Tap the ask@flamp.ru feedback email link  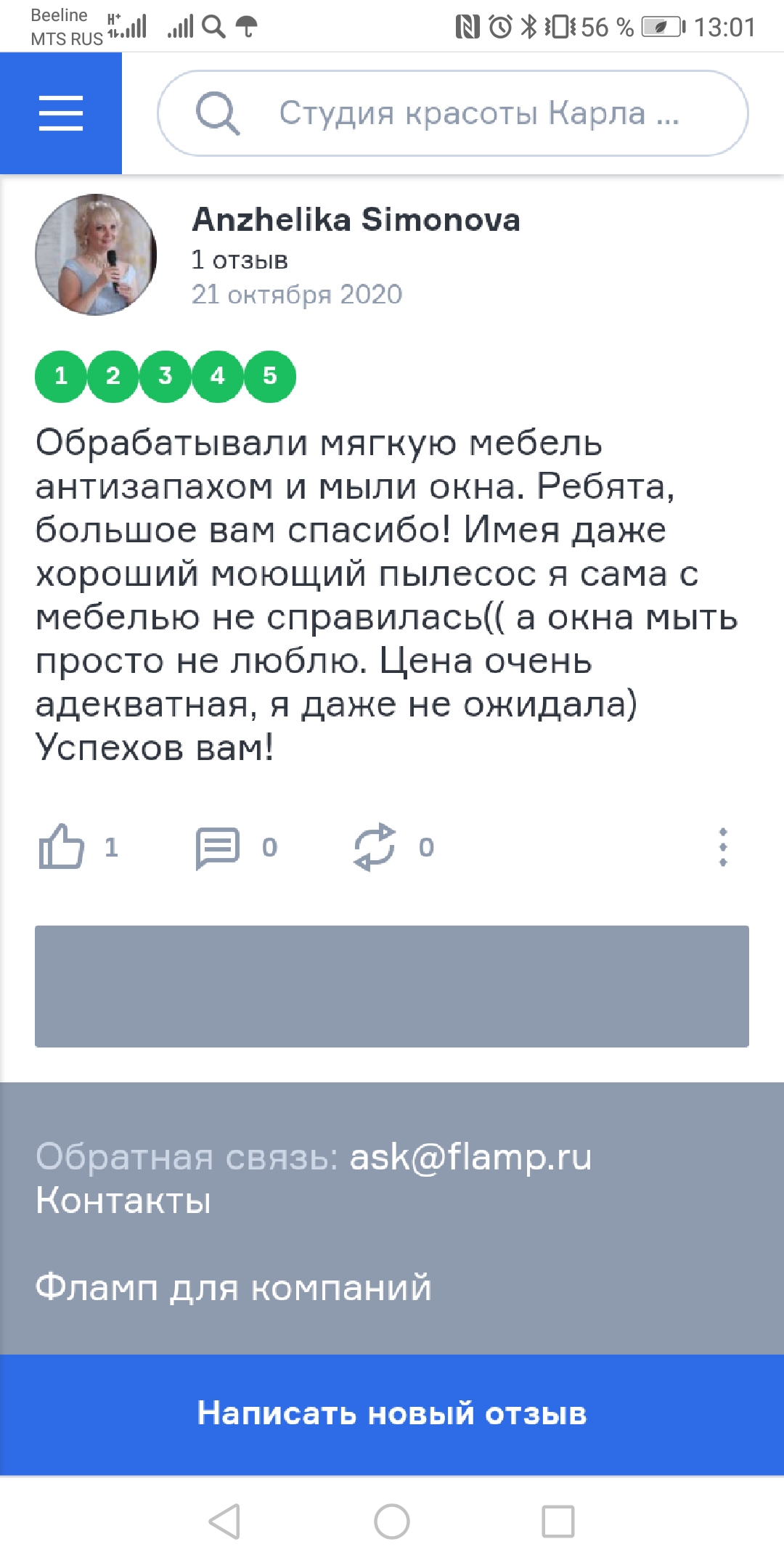click(470, 1156)
